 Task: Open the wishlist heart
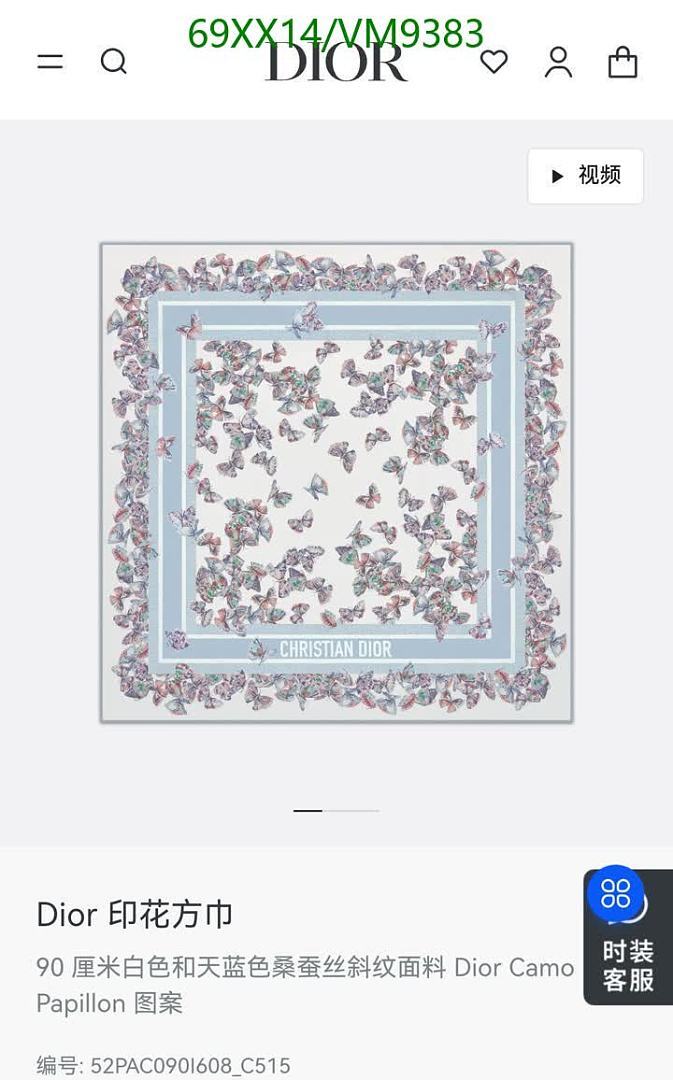[x=494, y=62]
